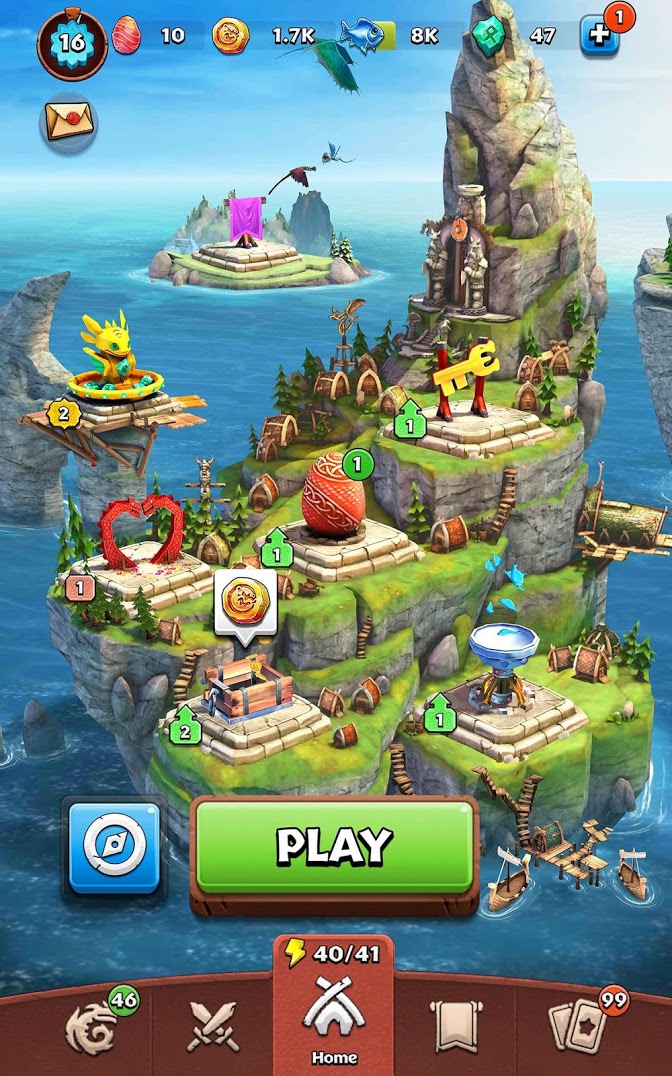This screenshot has width=672, height=1076.
Task: Open the mail envelope inbox
Action: tap(67, 121)
